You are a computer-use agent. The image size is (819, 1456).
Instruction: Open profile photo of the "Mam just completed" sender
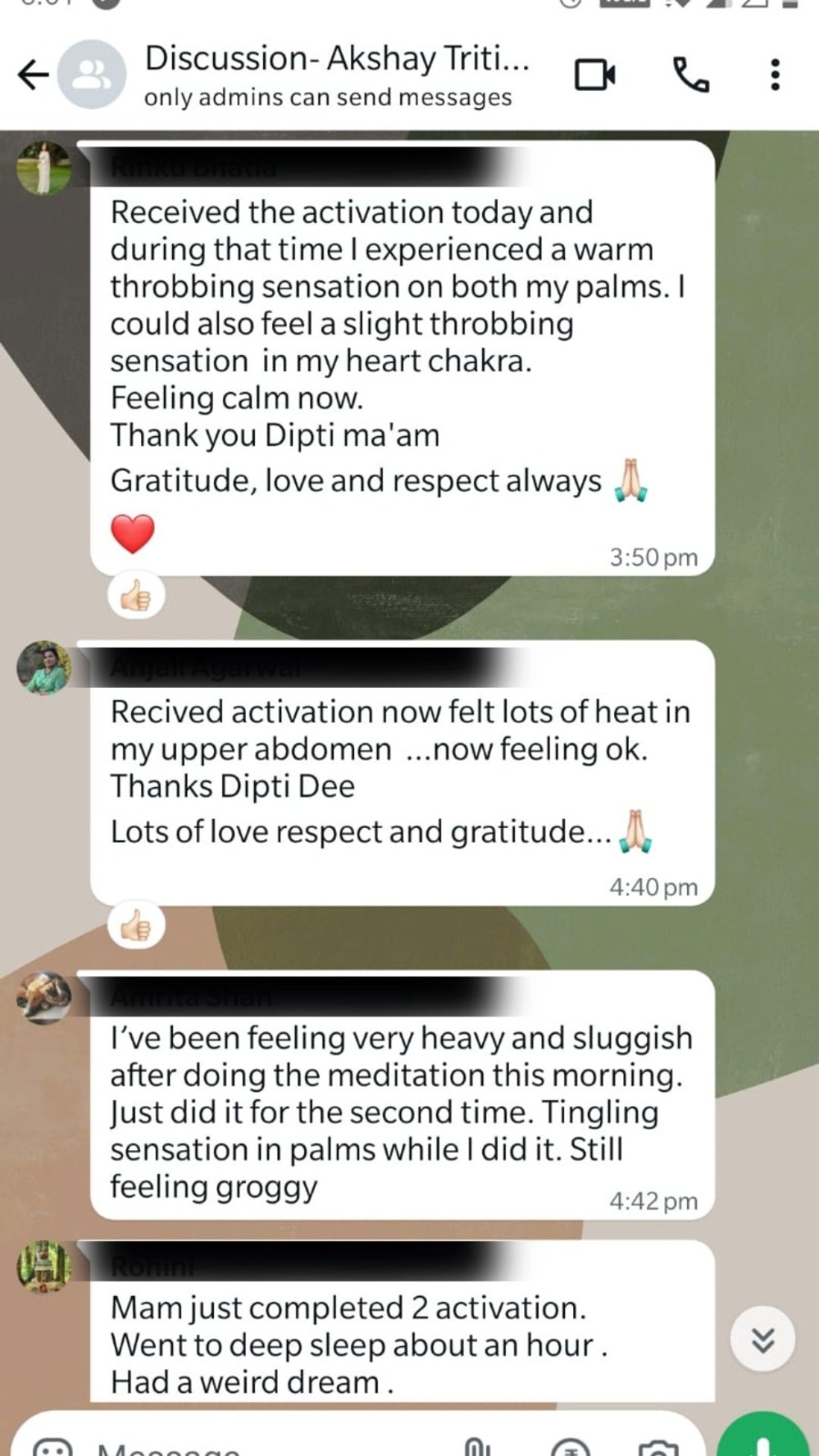tap(44, 1266)
